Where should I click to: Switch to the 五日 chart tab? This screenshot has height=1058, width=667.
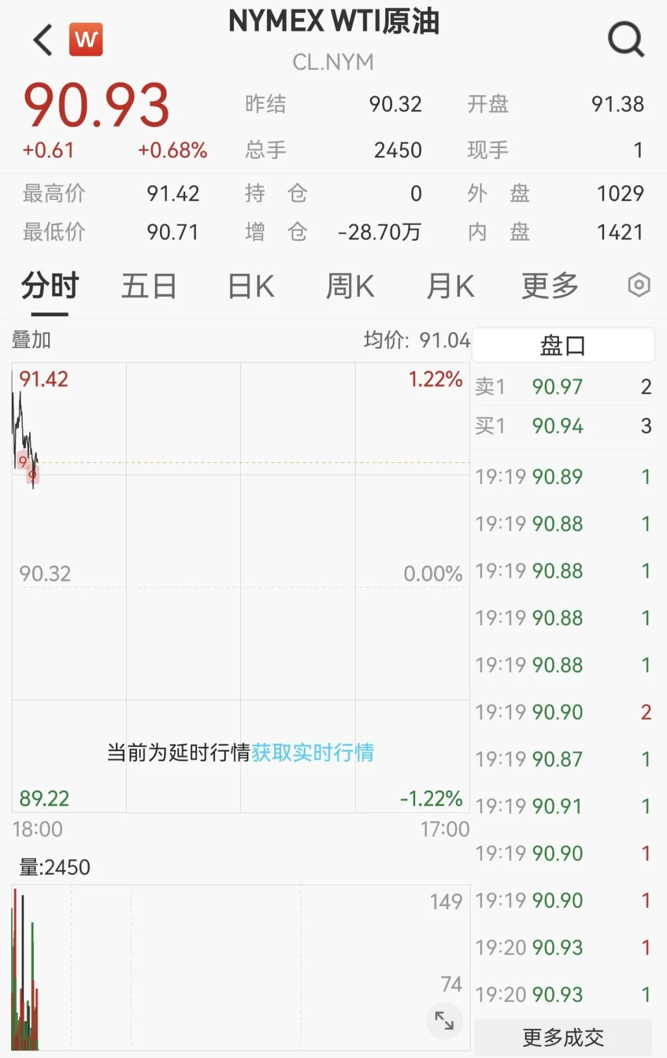149,287
